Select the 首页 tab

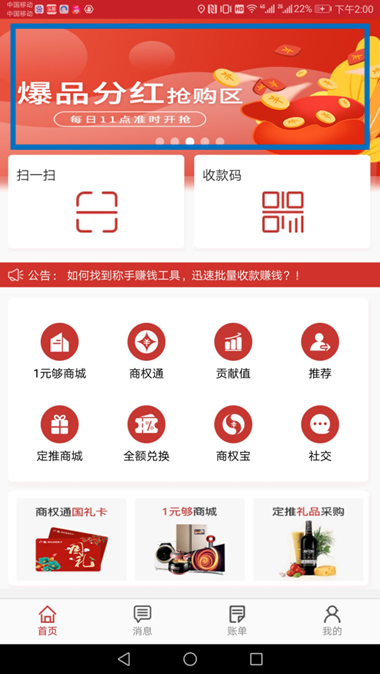coord(47,621)
